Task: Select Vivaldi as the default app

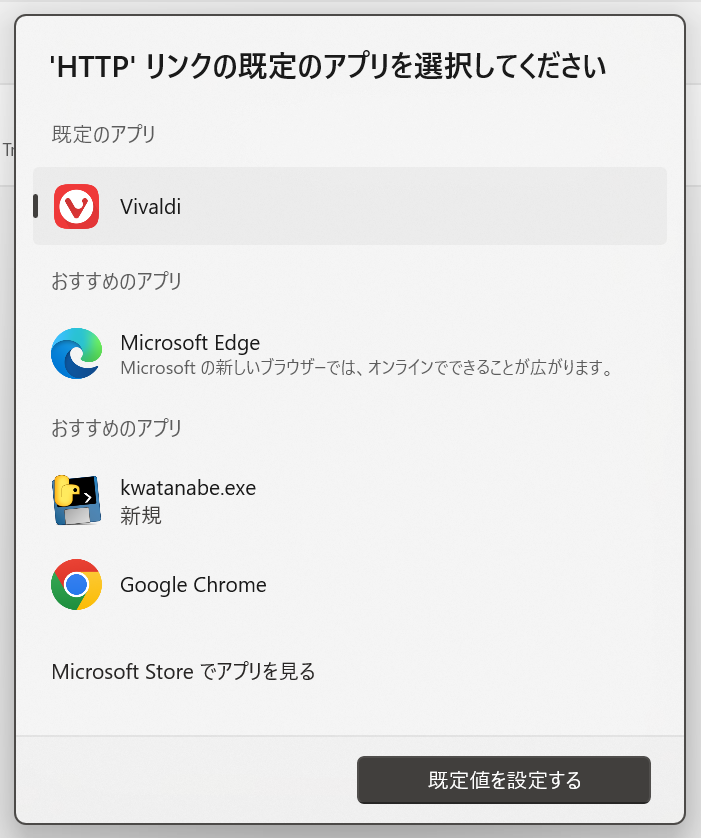Action: [x=350, y=206]
